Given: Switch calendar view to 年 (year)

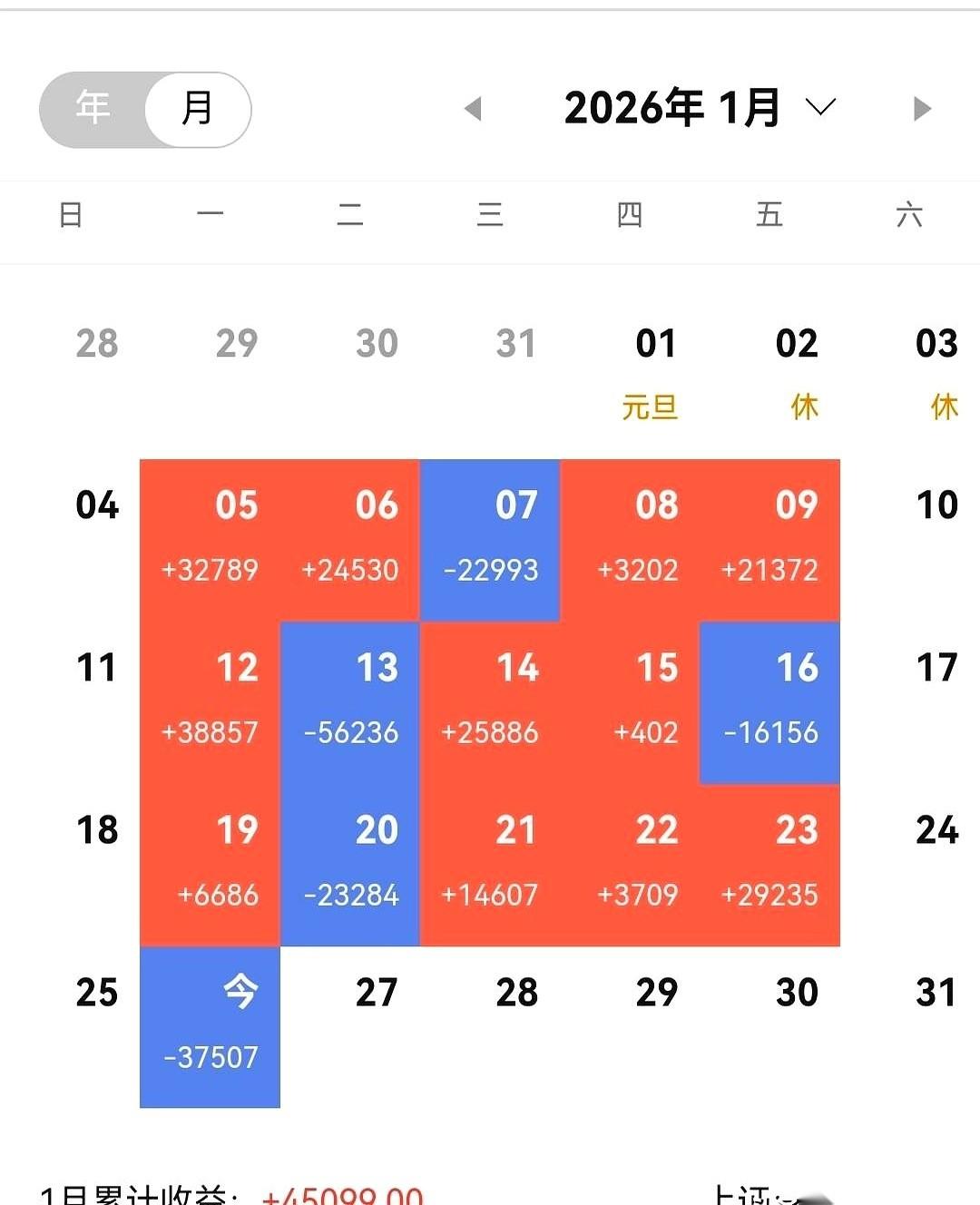Looking at the screenshot, I should tap(93, 107).
